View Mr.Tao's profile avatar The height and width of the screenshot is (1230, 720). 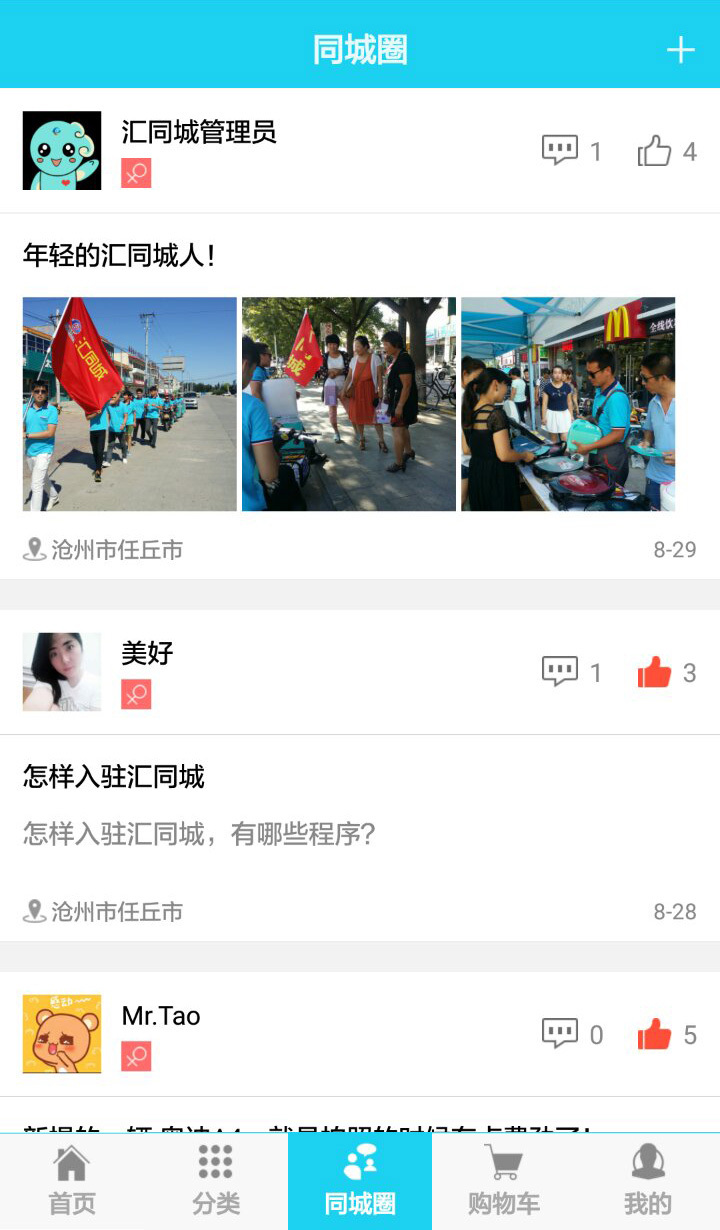pyautogui.click(x=62, y=1034)
